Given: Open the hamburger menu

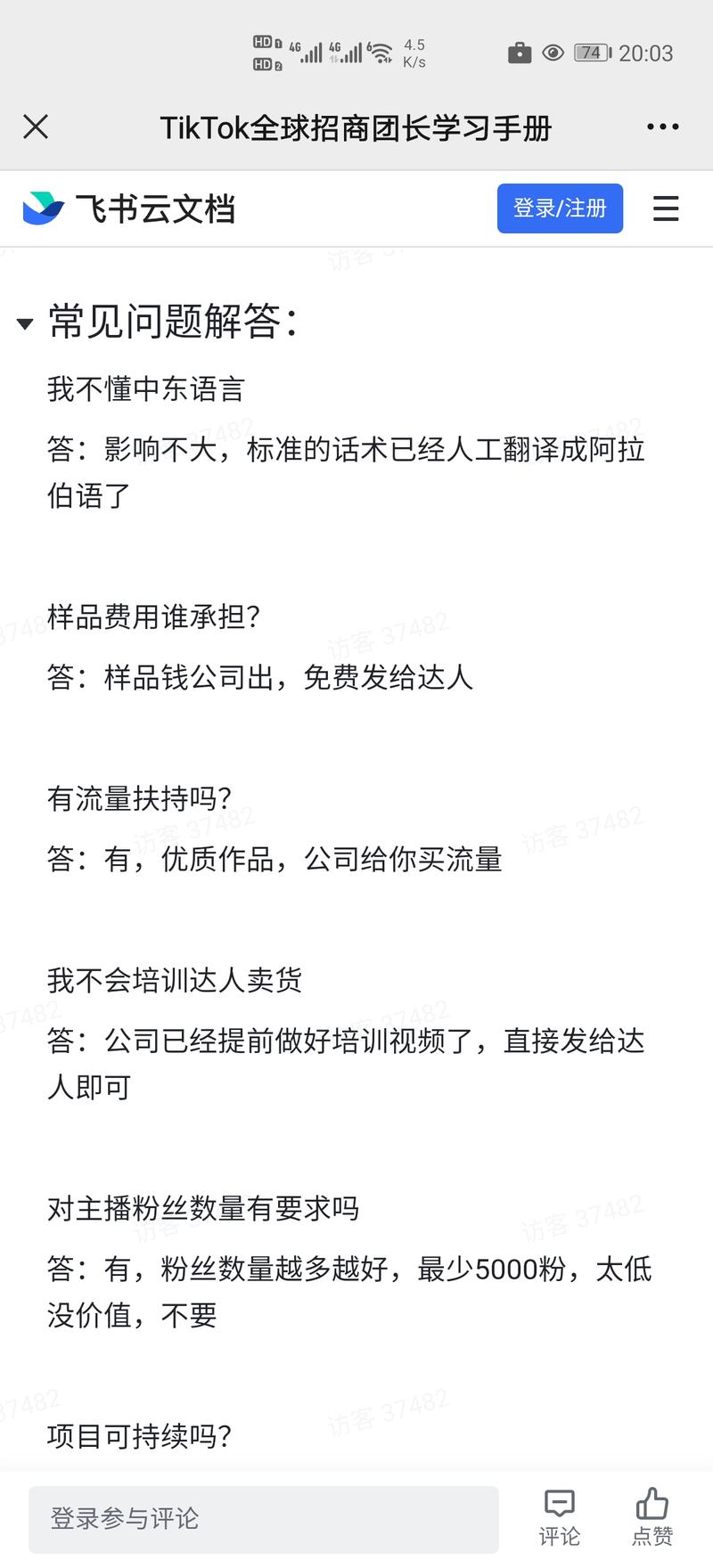Looking at the screenshot, I should click(x=666, y=208).
